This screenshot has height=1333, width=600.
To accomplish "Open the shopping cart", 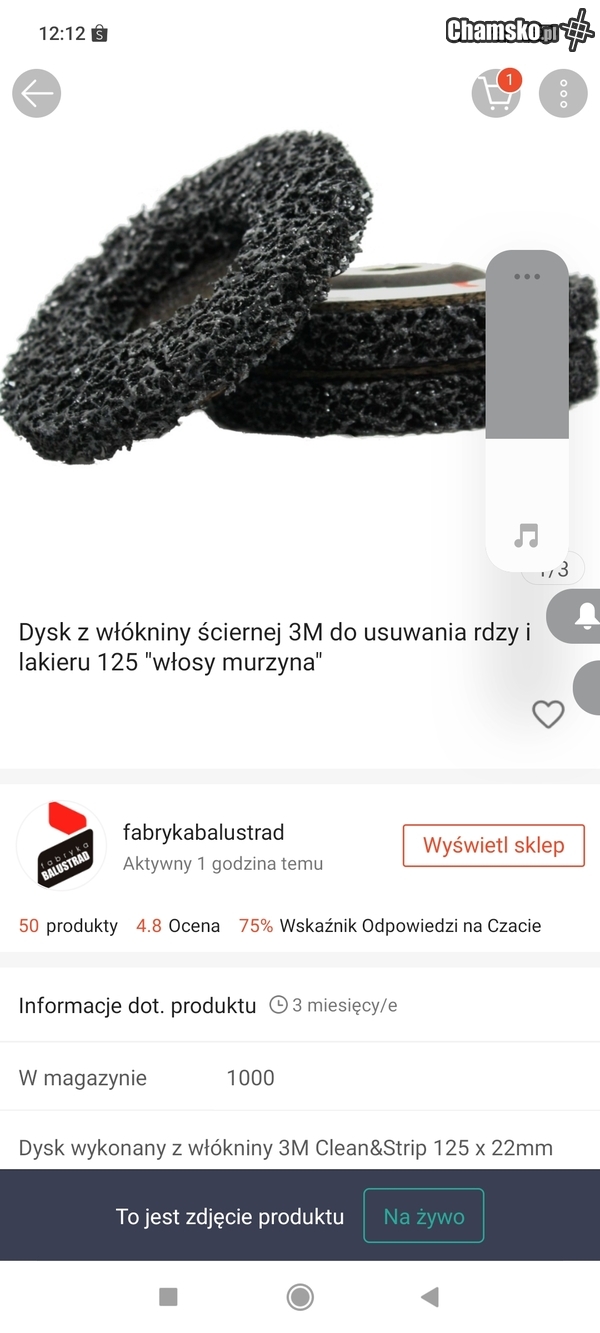I will tap(496, 94).
